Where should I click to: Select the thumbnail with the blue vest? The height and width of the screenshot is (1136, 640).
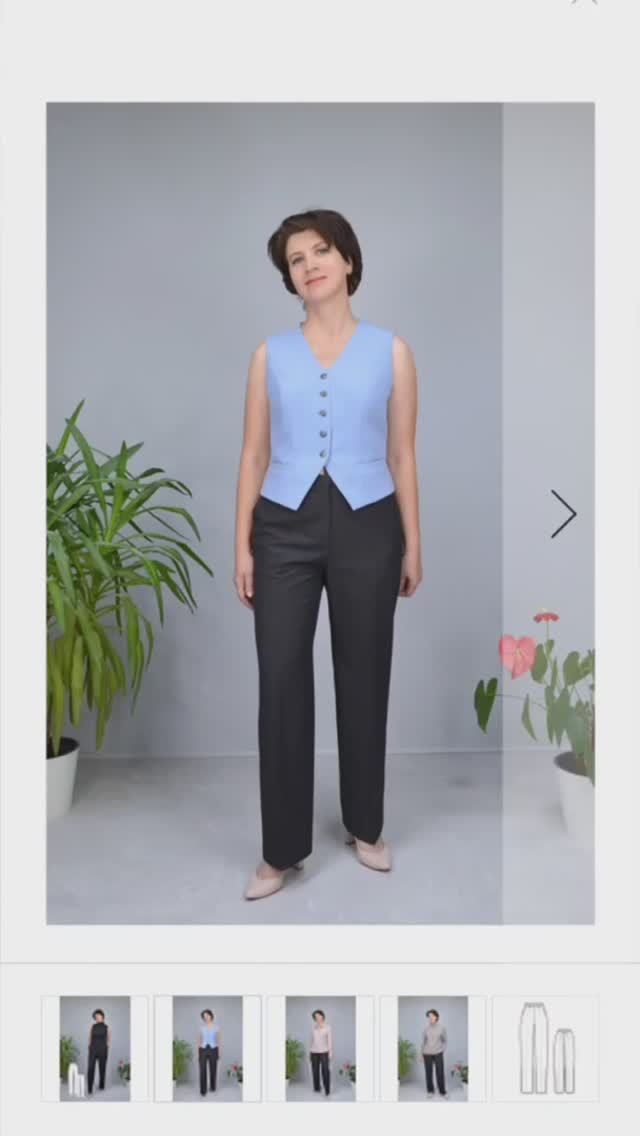pos(208,1048)
